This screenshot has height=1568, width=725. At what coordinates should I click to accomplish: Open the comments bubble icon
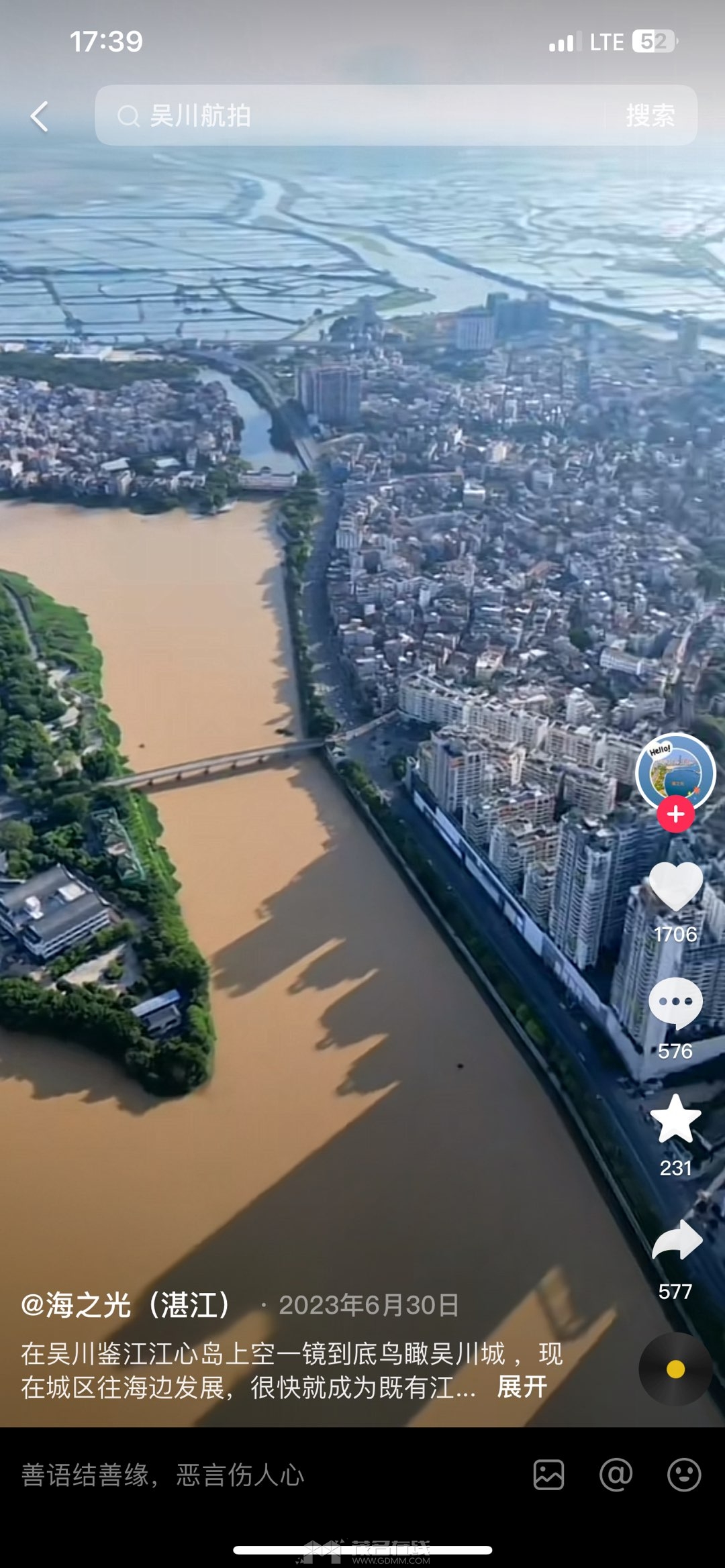tap(675, 1002)
